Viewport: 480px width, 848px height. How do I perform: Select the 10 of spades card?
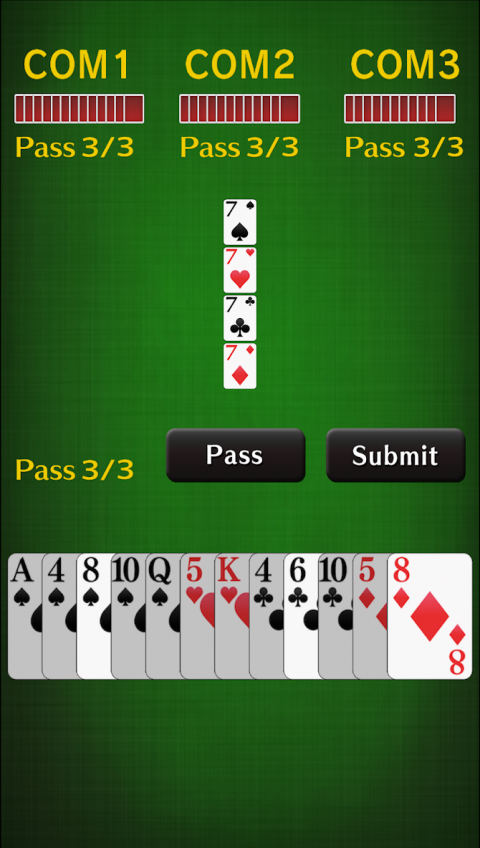(129, 616)
